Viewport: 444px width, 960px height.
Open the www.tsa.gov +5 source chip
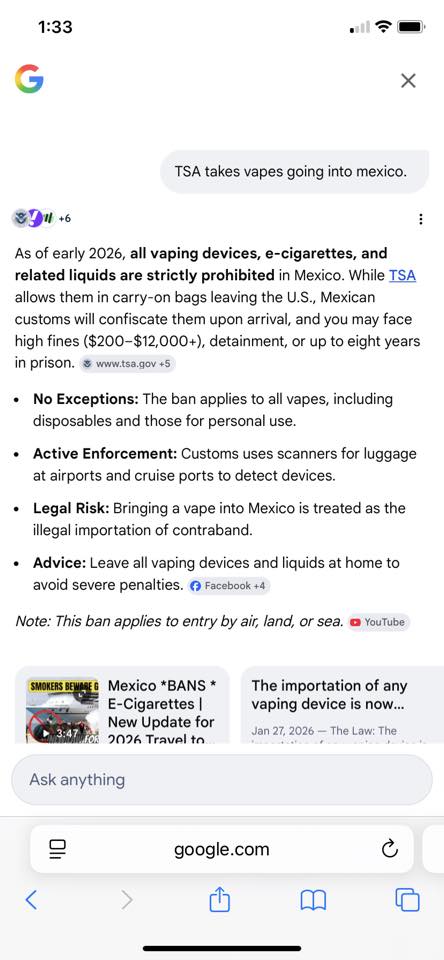pos(128,364)
